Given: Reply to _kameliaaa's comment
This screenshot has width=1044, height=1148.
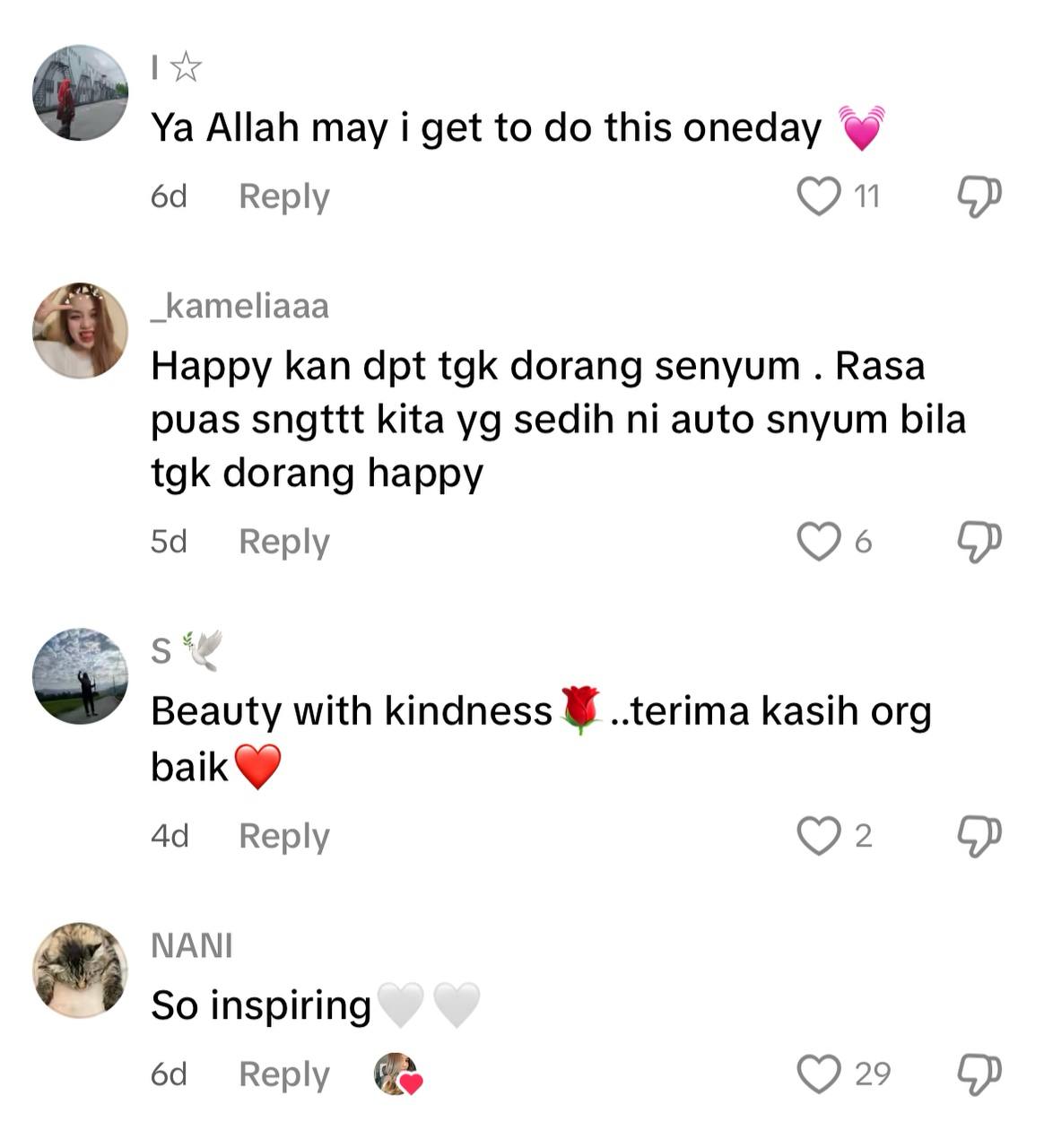Looking at the screenshot, I should 283,541.
